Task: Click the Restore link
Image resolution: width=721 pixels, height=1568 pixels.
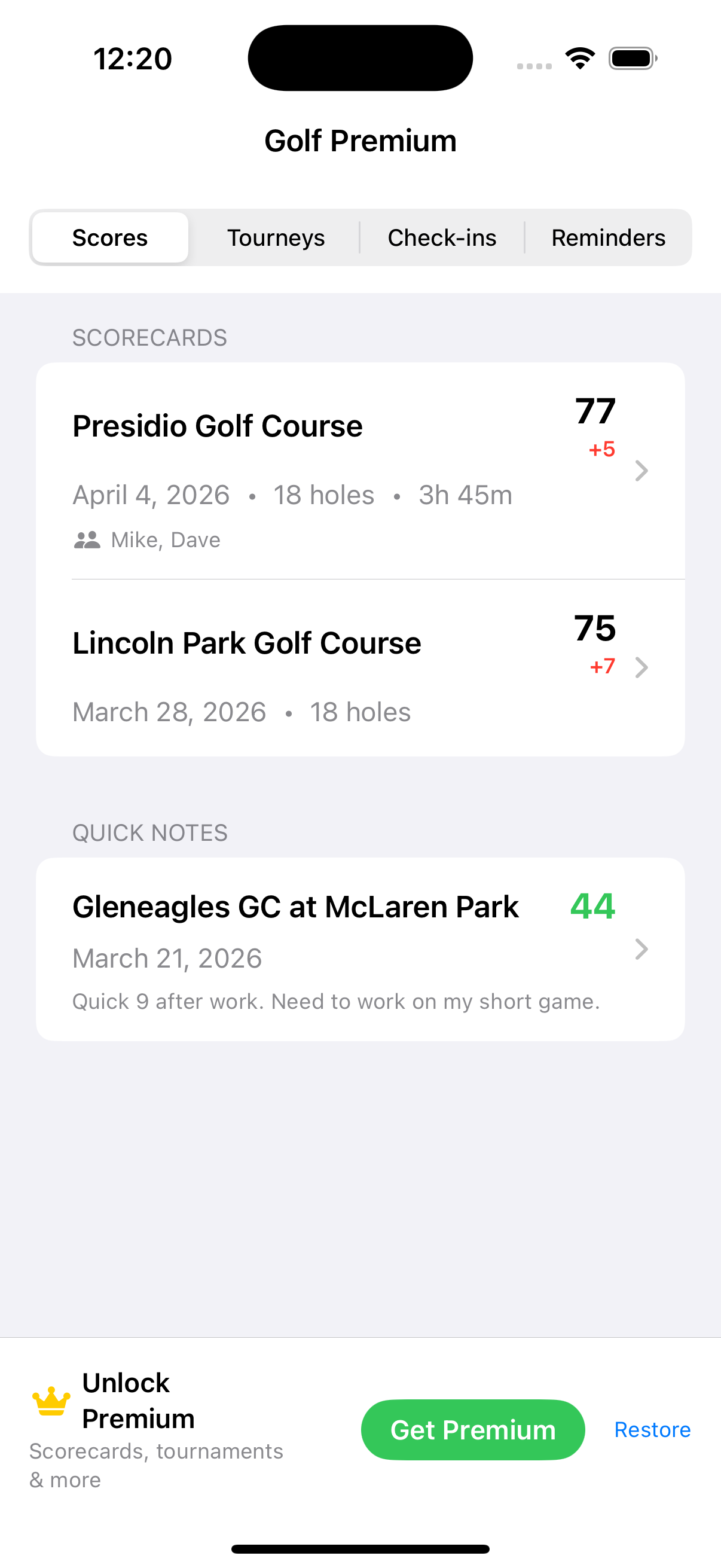Action: [x=652, y=1430]
